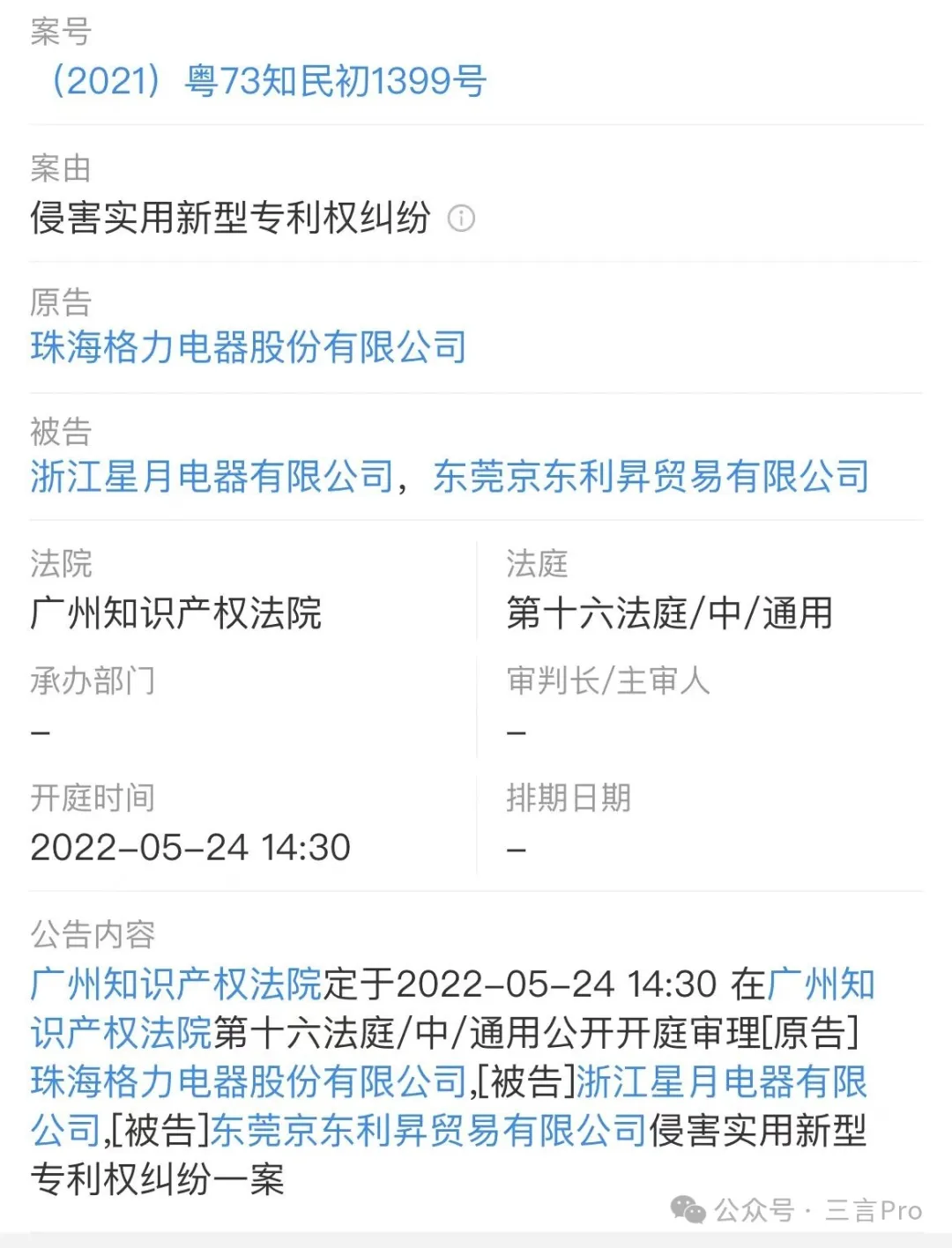Open 东莞京东利昇贸易有限公司 link in announcement content

click(428, 1131)
